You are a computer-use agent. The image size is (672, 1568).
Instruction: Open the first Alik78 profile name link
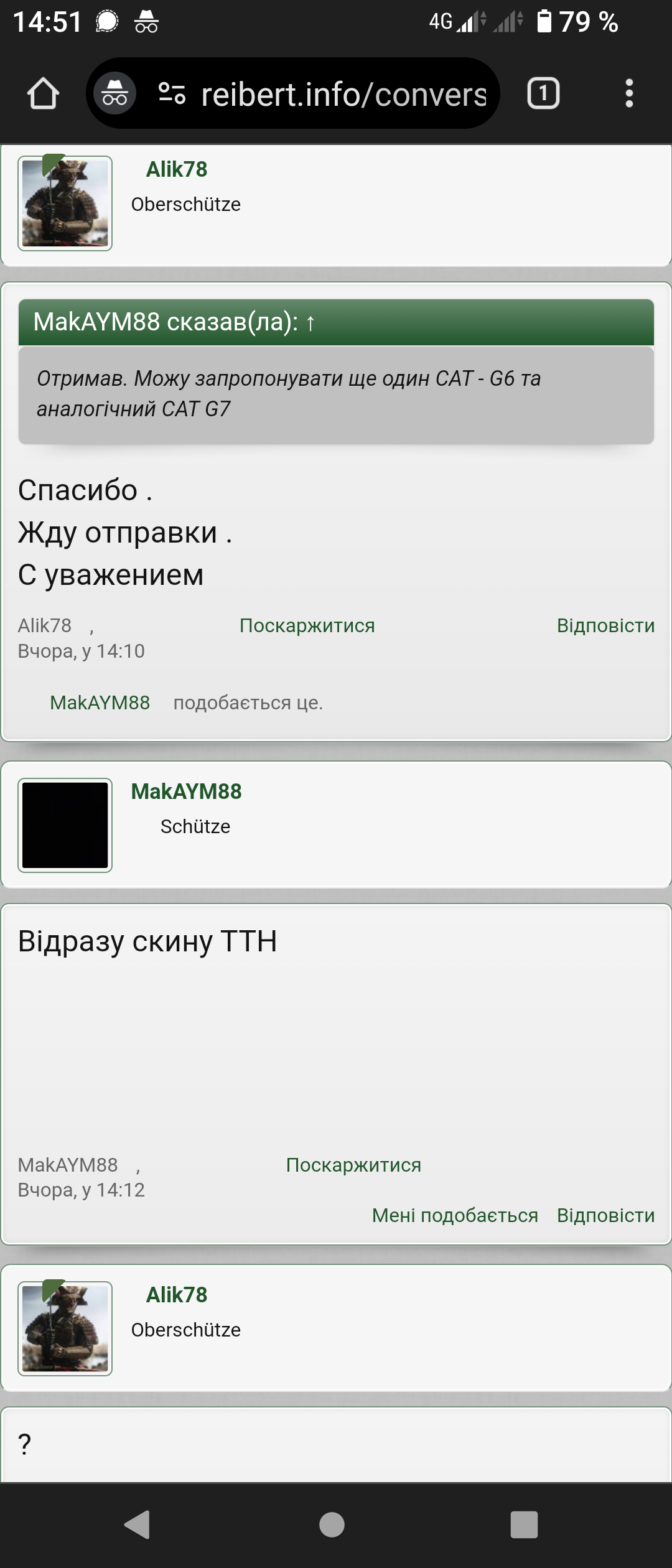coord(176,169)
